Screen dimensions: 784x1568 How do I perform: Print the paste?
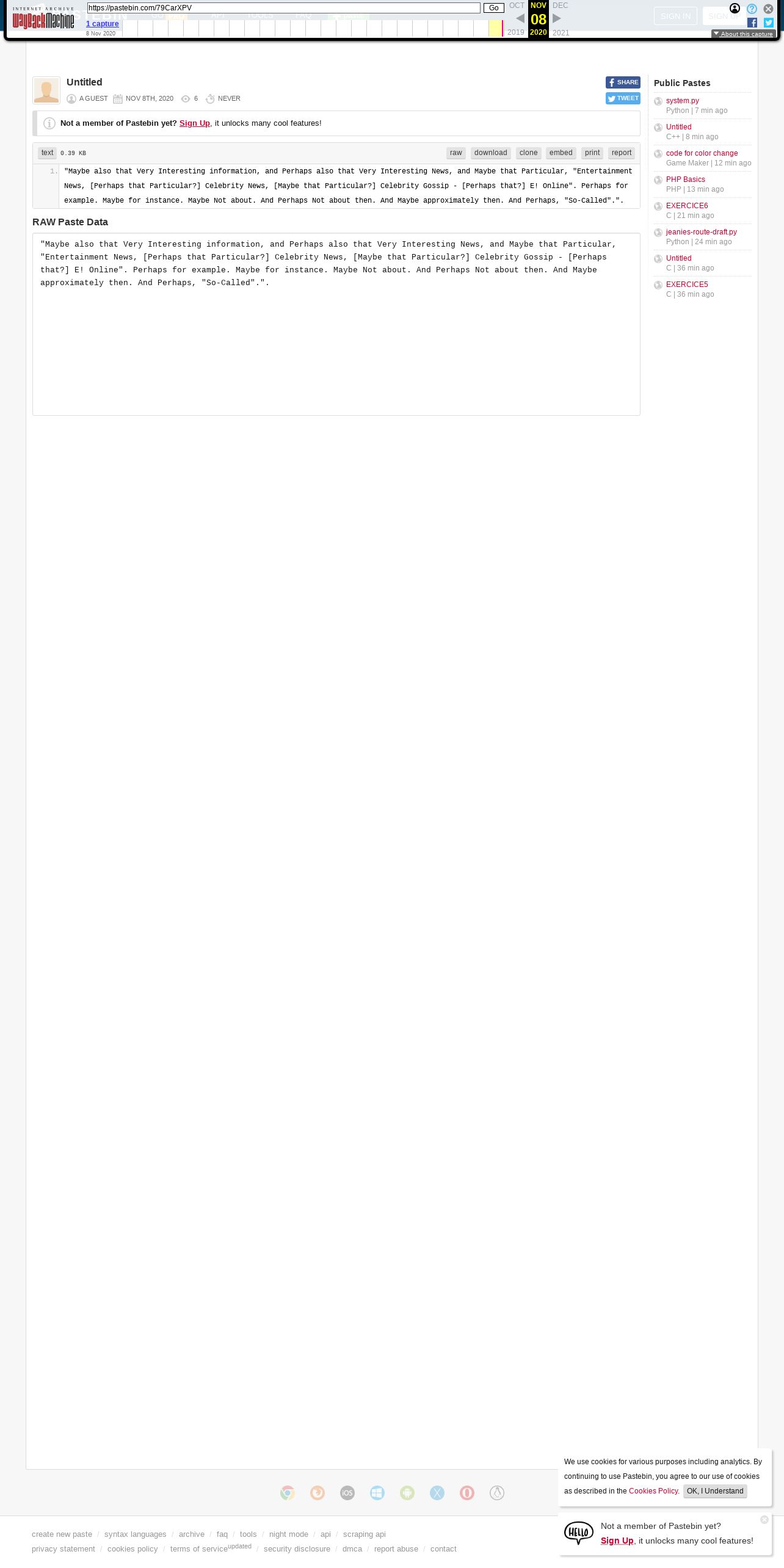[592, 153]
